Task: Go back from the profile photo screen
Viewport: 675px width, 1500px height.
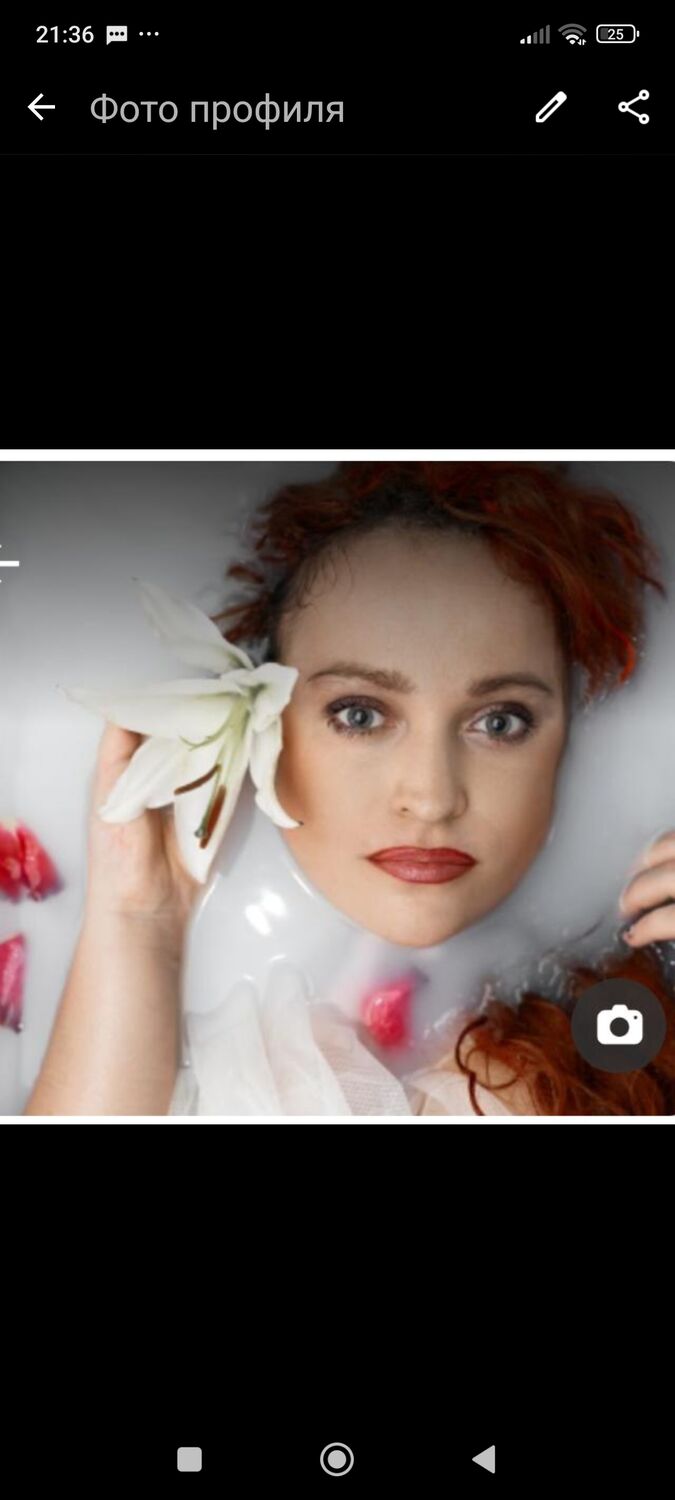Action: (41, 108)
